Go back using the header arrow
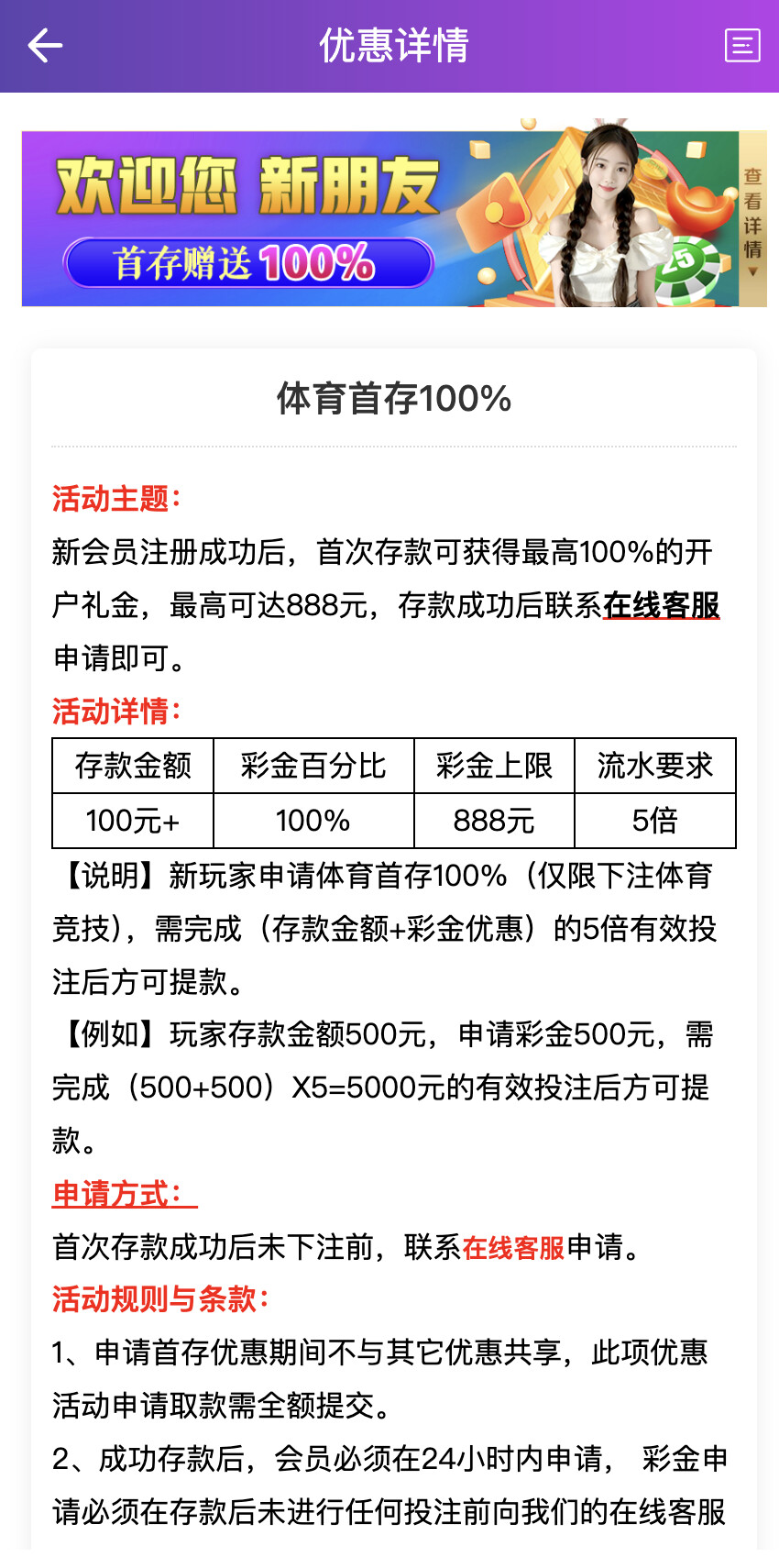Image resolution: width=779 pixels, height=1568 pixels. point(44,45)
